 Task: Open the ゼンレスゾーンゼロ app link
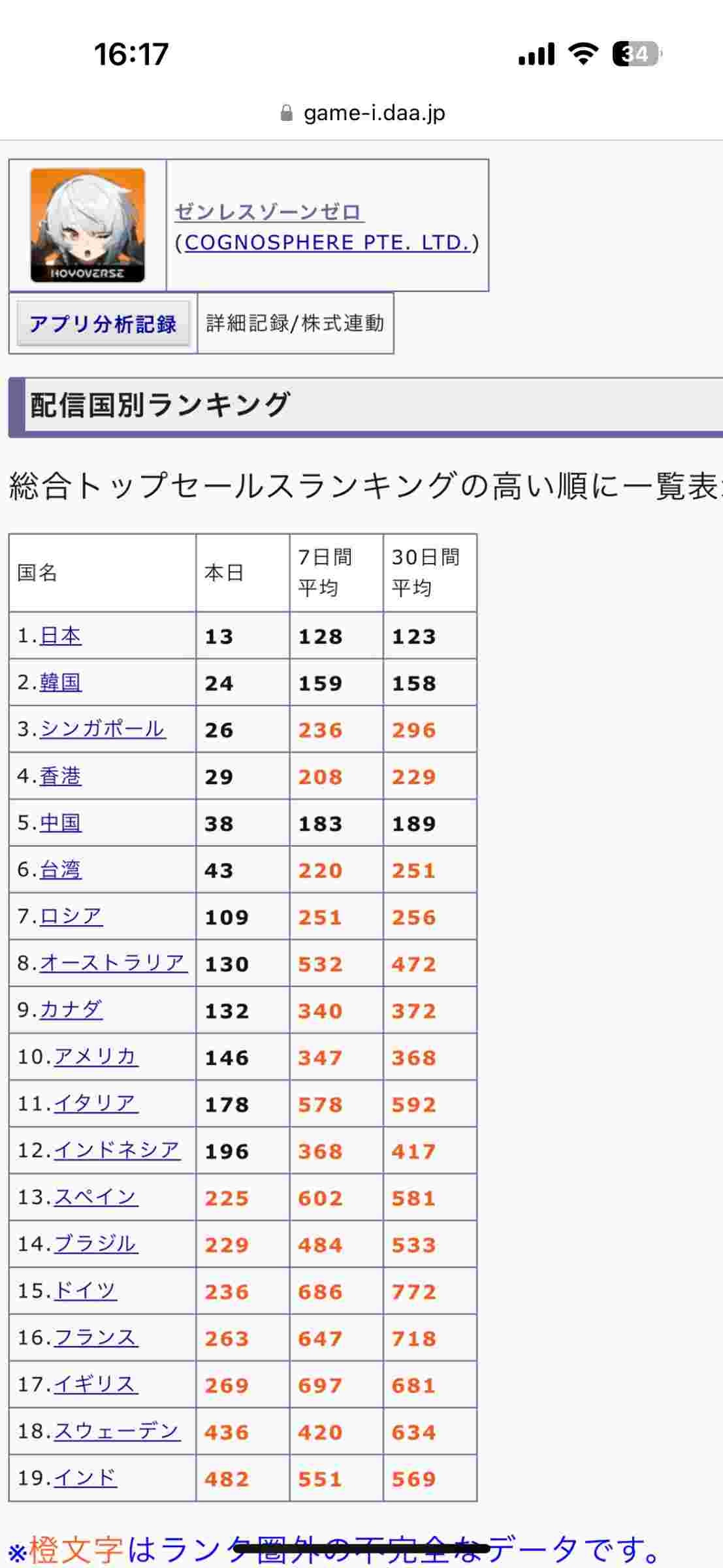[268, 212]
